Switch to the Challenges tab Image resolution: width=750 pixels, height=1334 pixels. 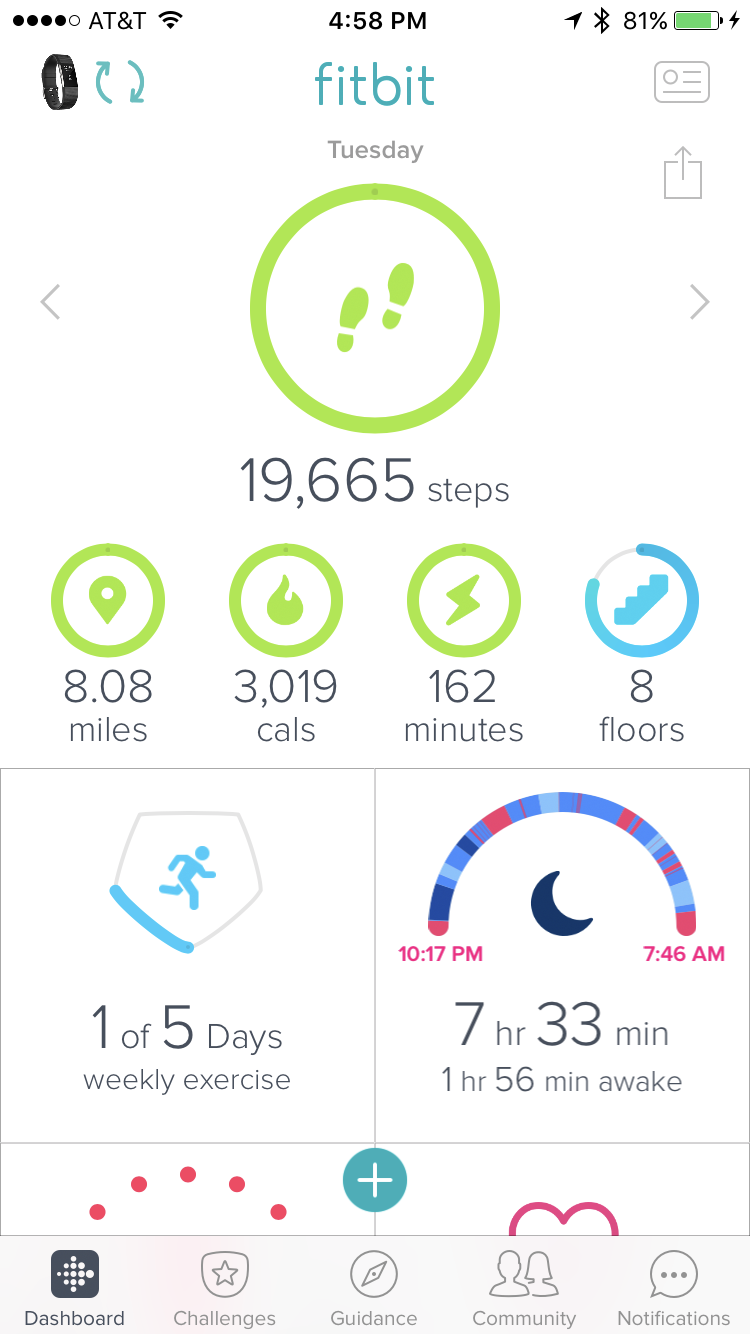[225, 1288]
